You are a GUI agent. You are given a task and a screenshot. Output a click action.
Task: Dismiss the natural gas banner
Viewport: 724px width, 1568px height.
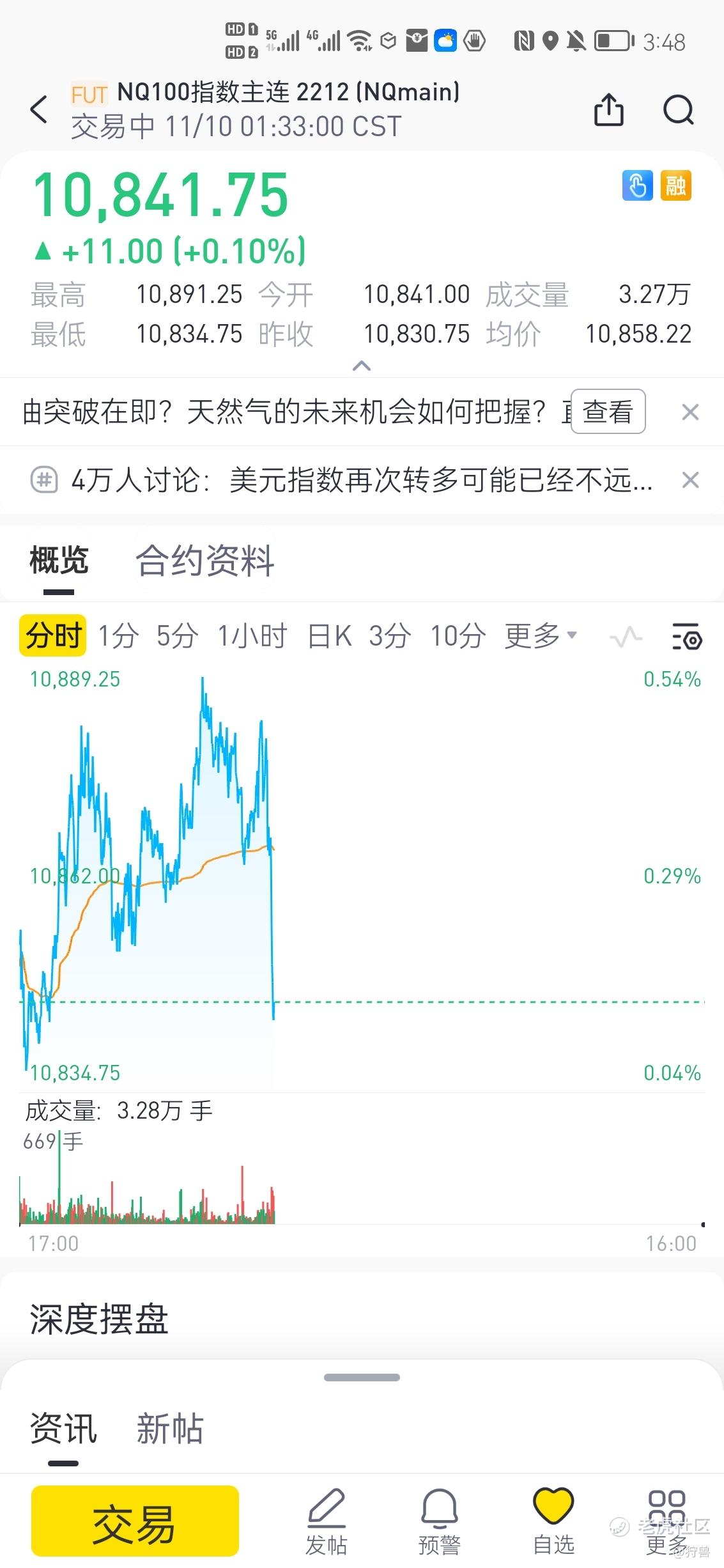[x=690, y=412]
